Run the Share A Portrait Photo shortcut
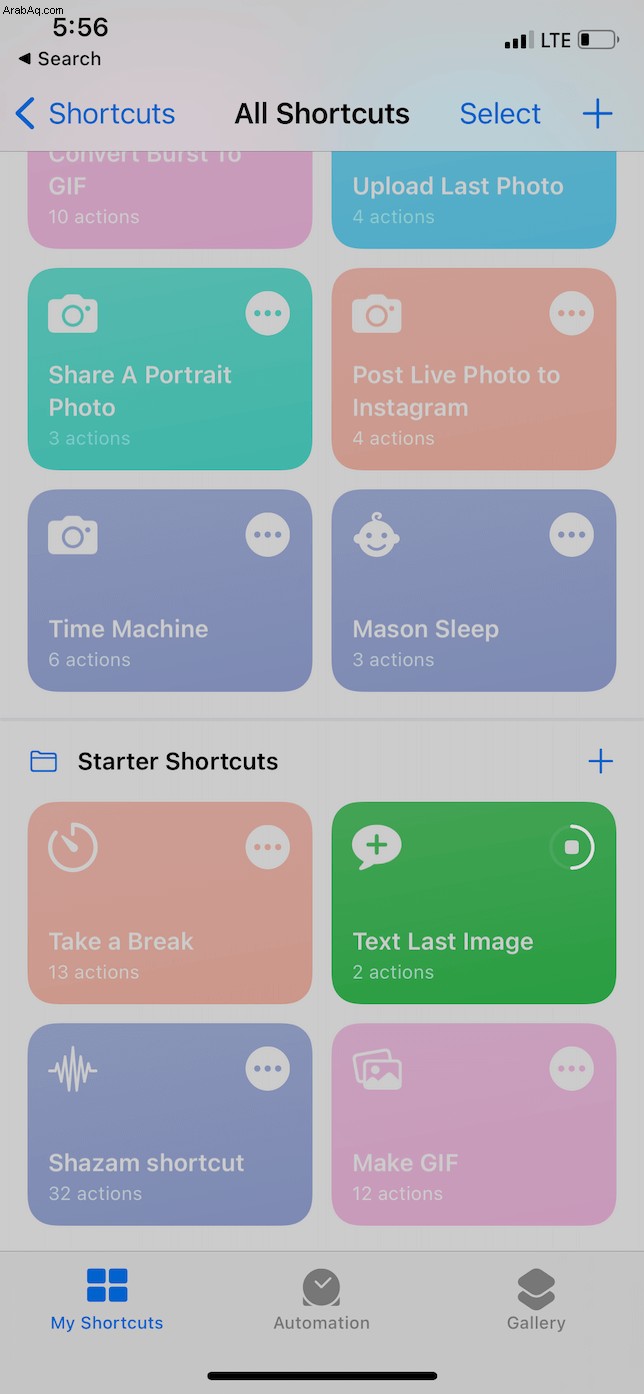The image size is (644, 1394). tap(170, 369)
